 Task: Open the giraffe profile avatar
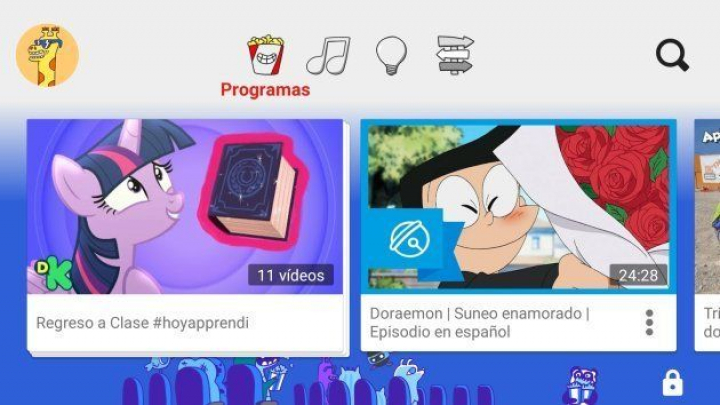(x=47, y=55)
